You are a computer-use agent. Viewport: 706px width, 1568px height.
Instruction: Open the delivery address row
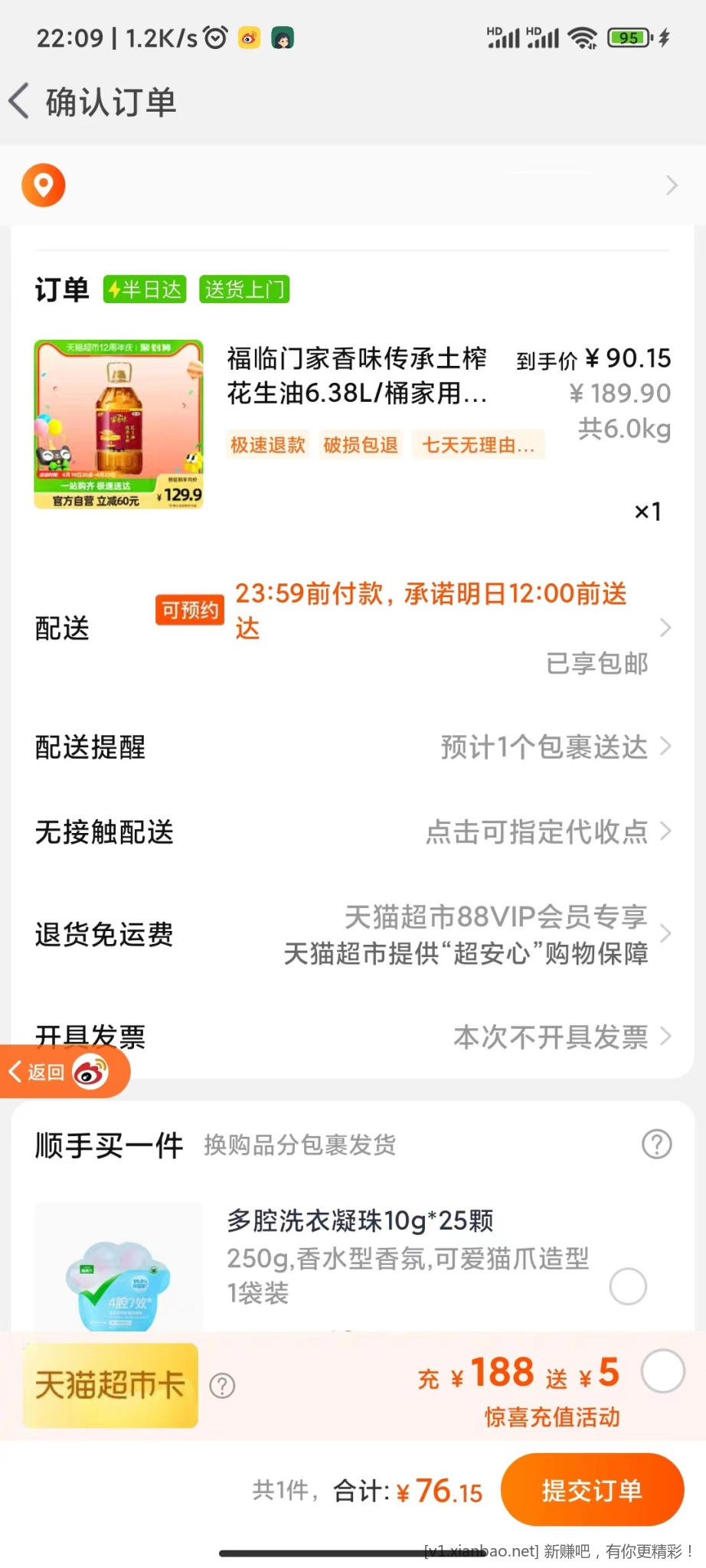tap(352, 185)
